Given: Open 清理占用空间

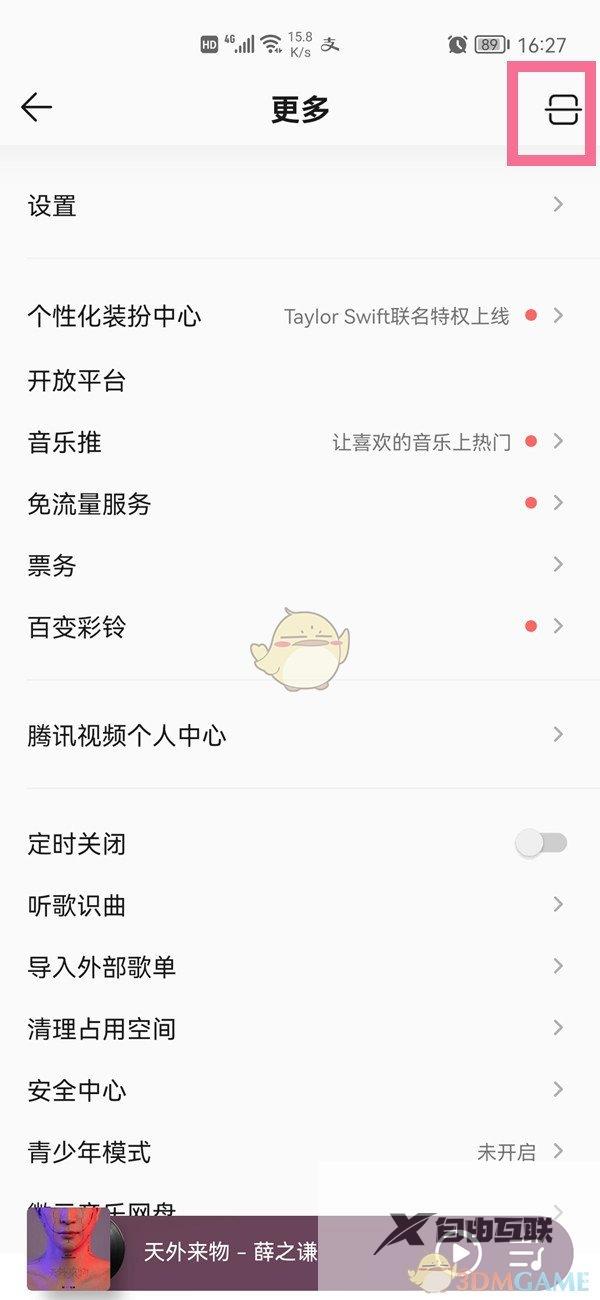Looking at the screenshot, I should pos(102,1028).
